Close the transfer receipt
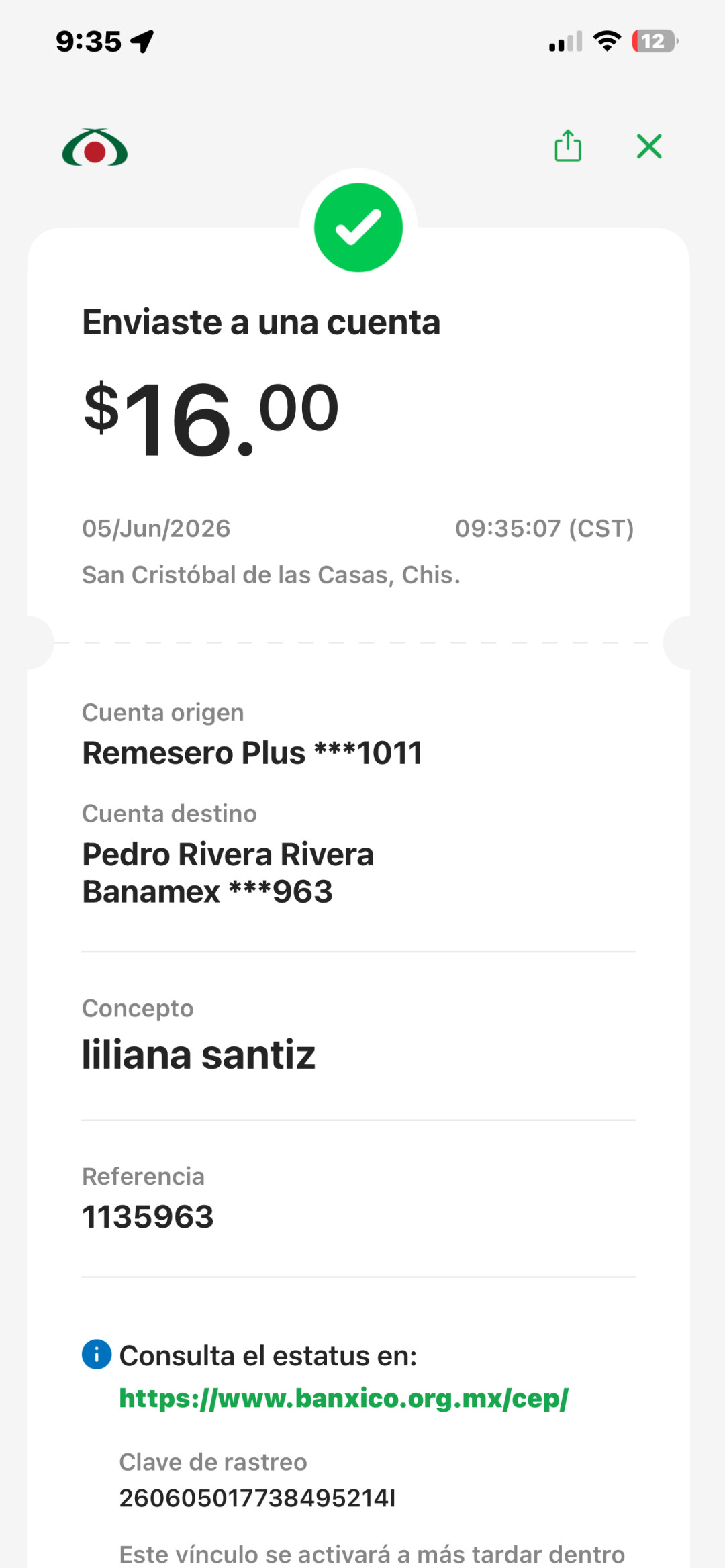This screenshot has width=725, height=1568. [649, 146]
